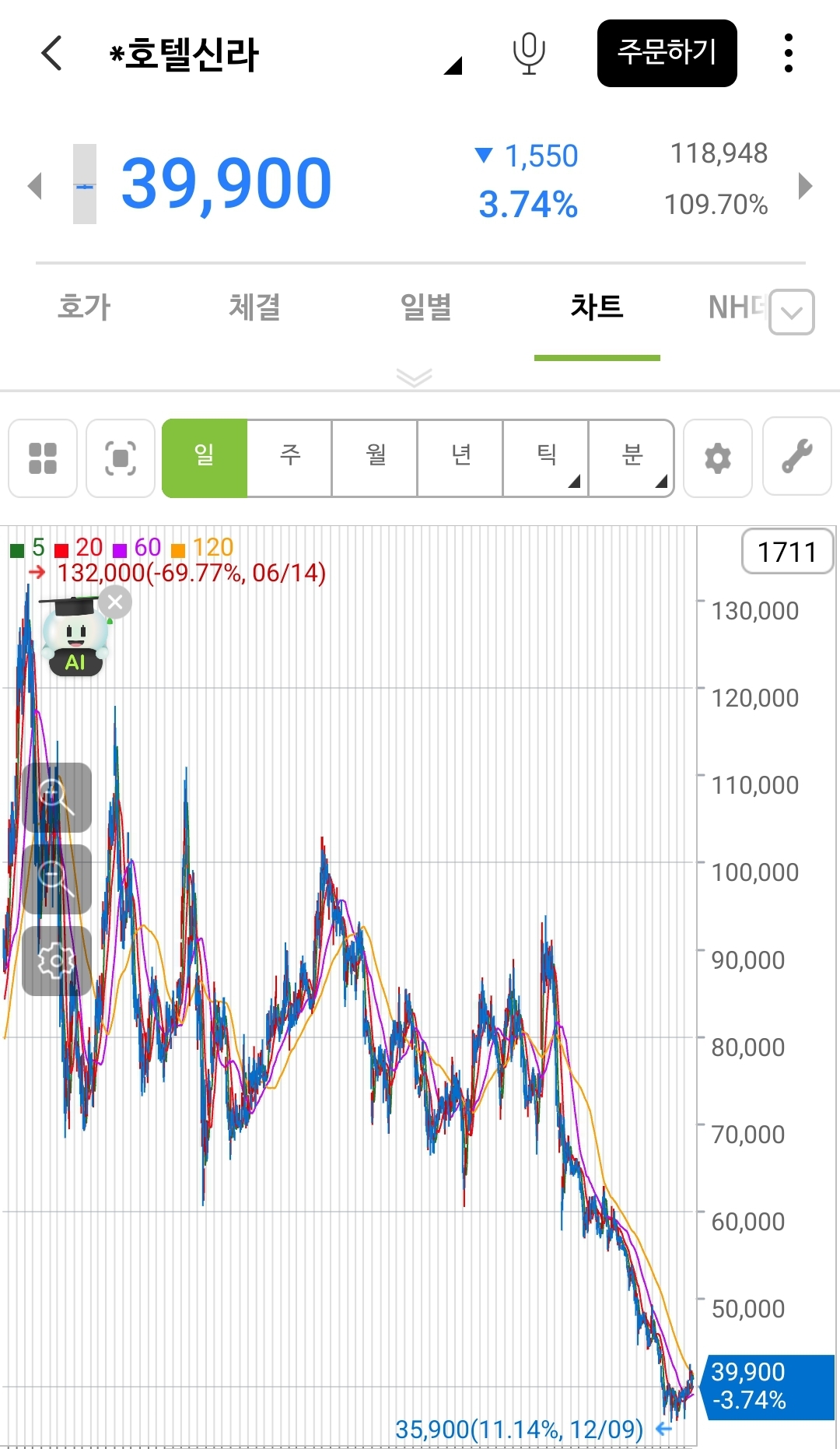840x1449 pixels.
Task: Choose the 틱 tick chart option
Action: pos(546,458)
